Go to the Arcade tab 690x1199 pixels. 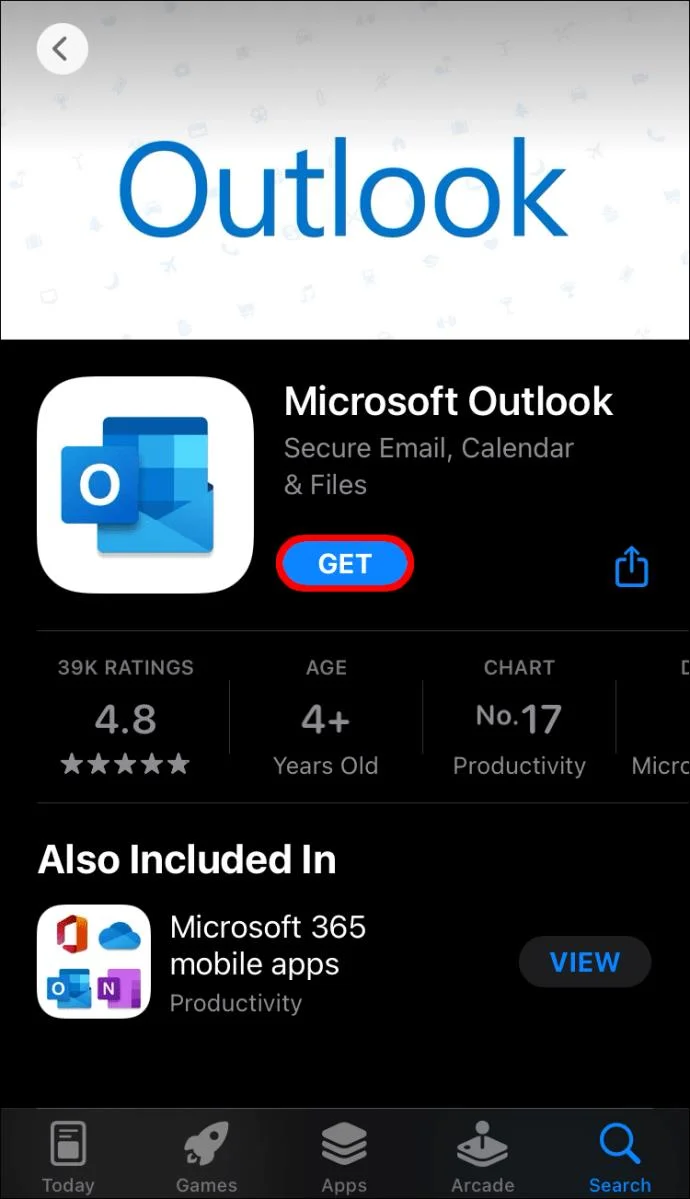tap(482, 1157)
